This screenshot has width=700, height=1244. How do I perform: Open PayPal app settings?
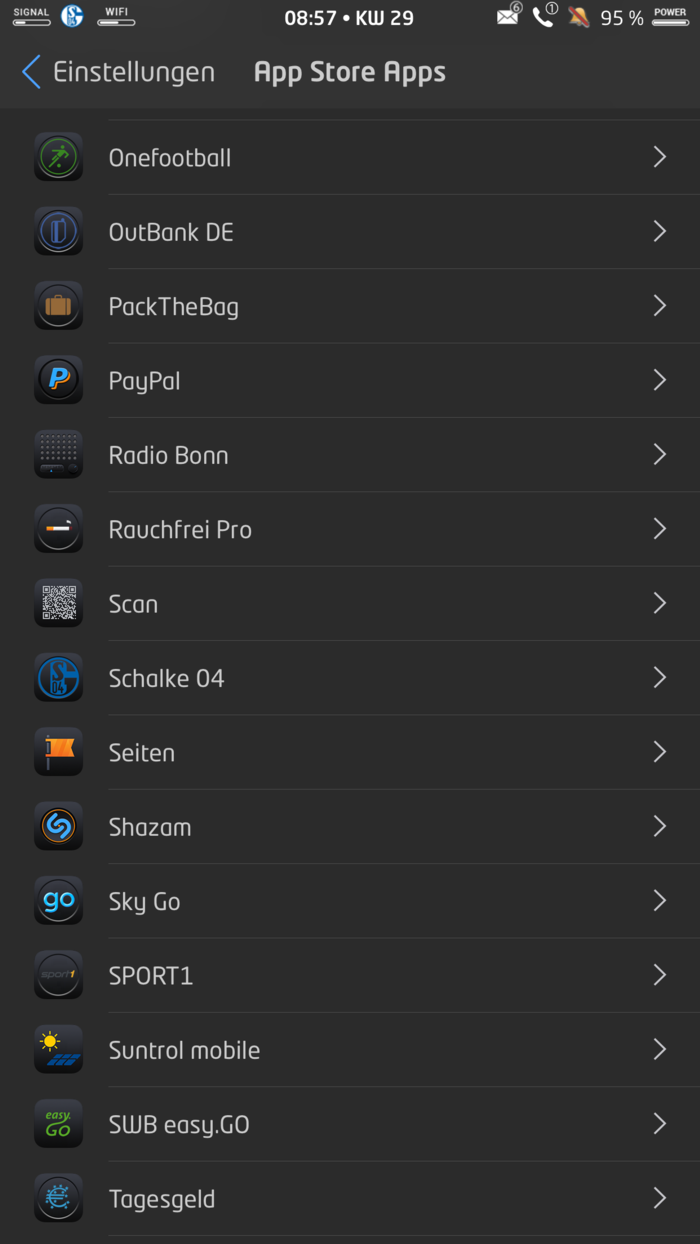pyautogui.click(x=350, y=380)
